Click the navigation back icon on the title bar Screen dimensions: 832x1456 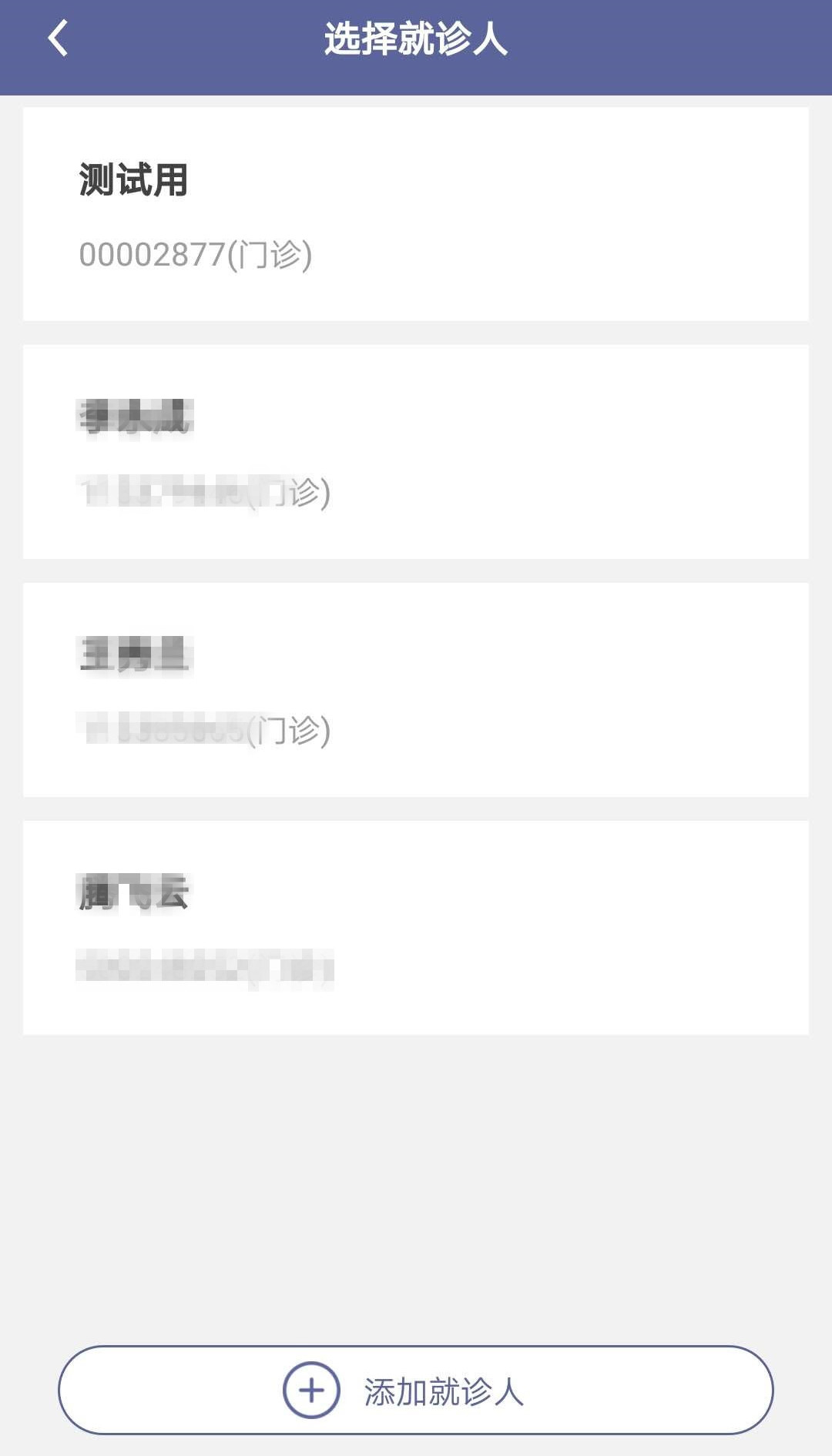point(57,38)
